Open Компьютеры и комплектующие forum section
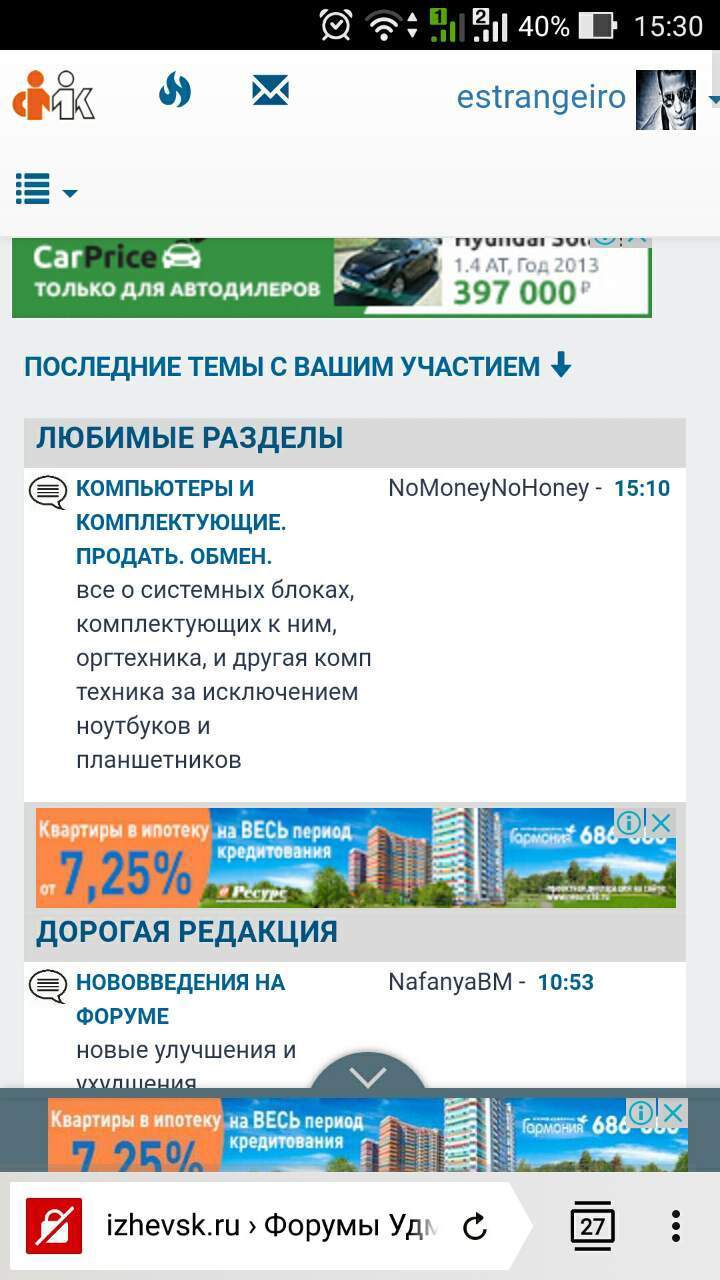720x1280 pixels. 181,522
